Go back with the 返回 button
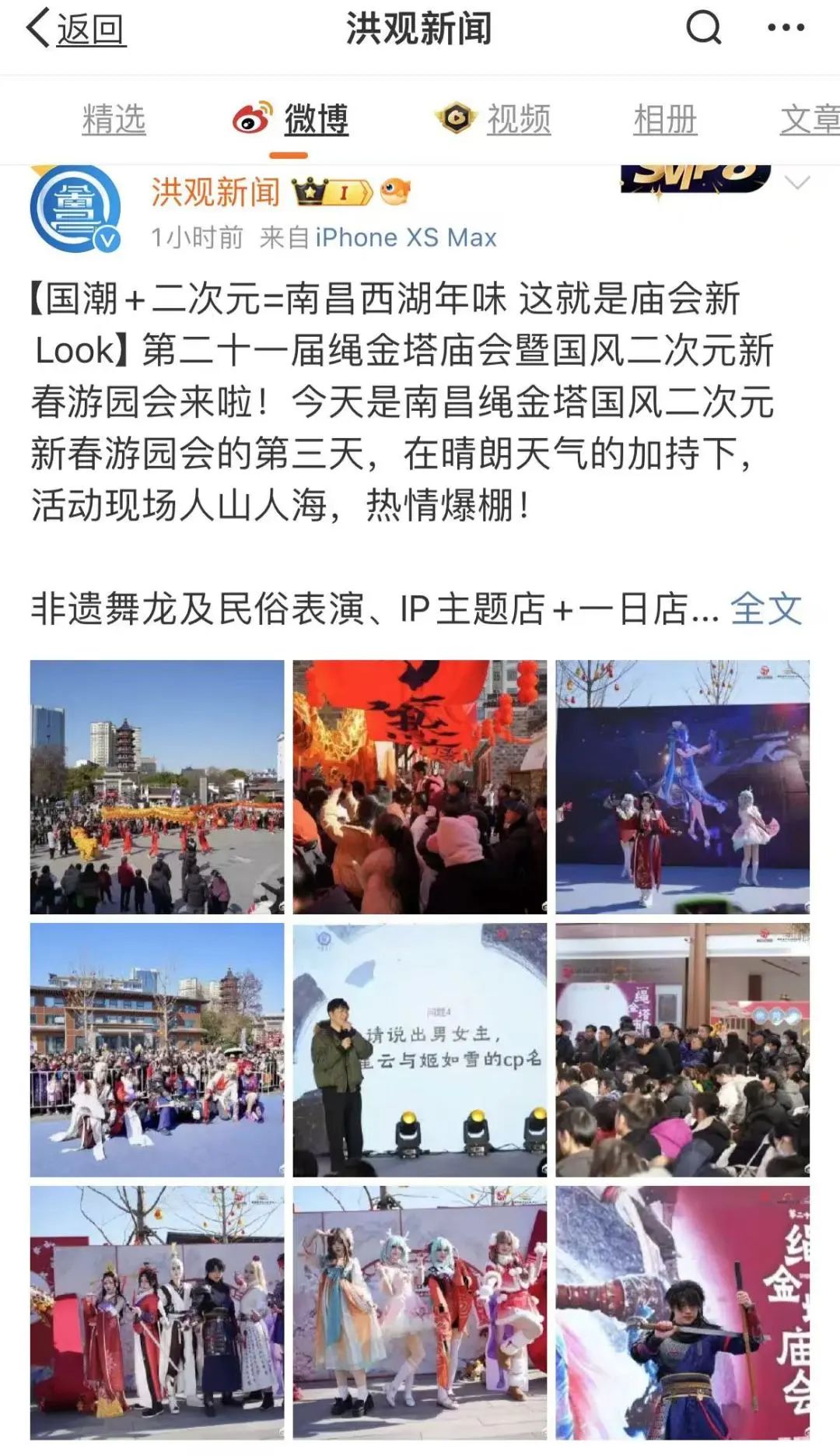The image size is (840, 1456). (76, 30)
